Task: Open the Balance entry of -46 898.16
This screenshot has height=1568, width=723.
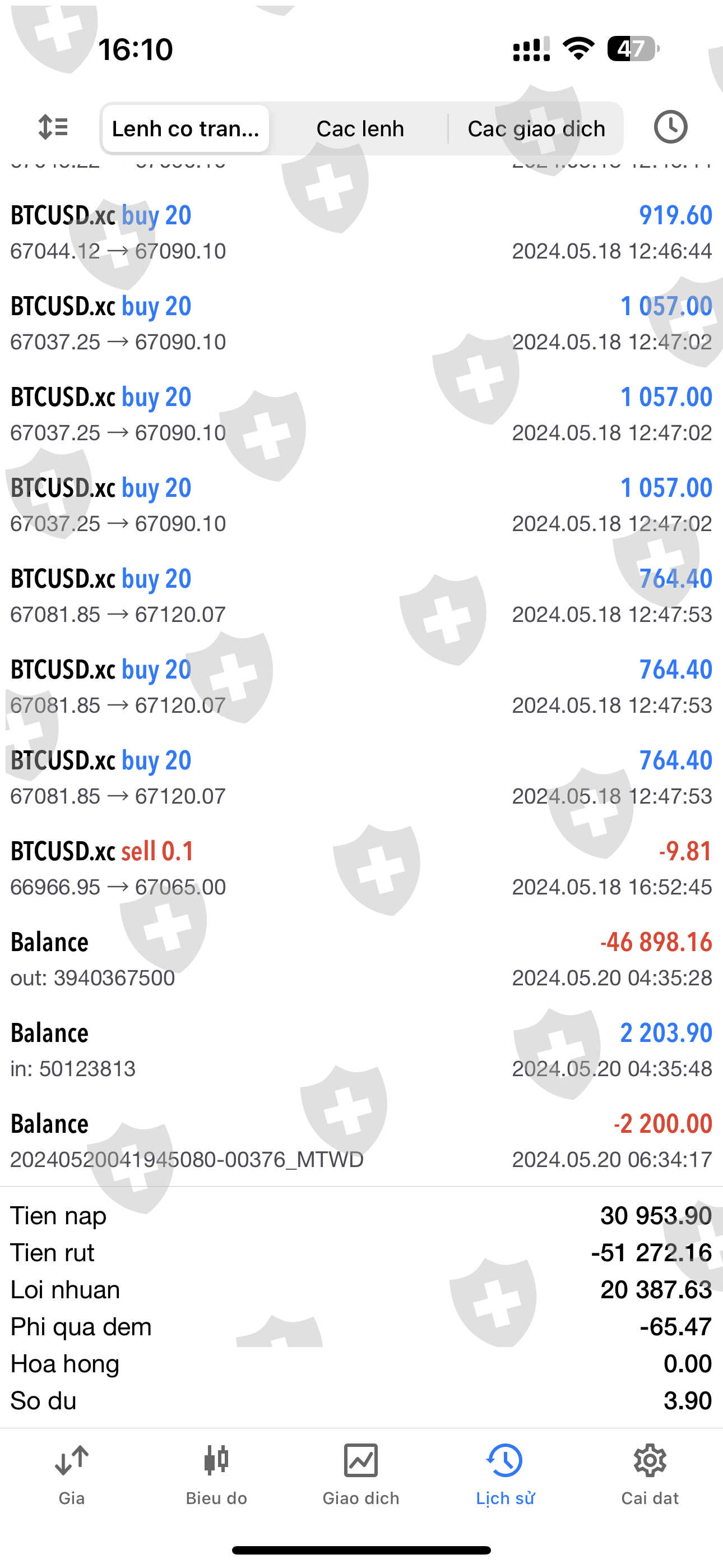Action: (361, 960)
